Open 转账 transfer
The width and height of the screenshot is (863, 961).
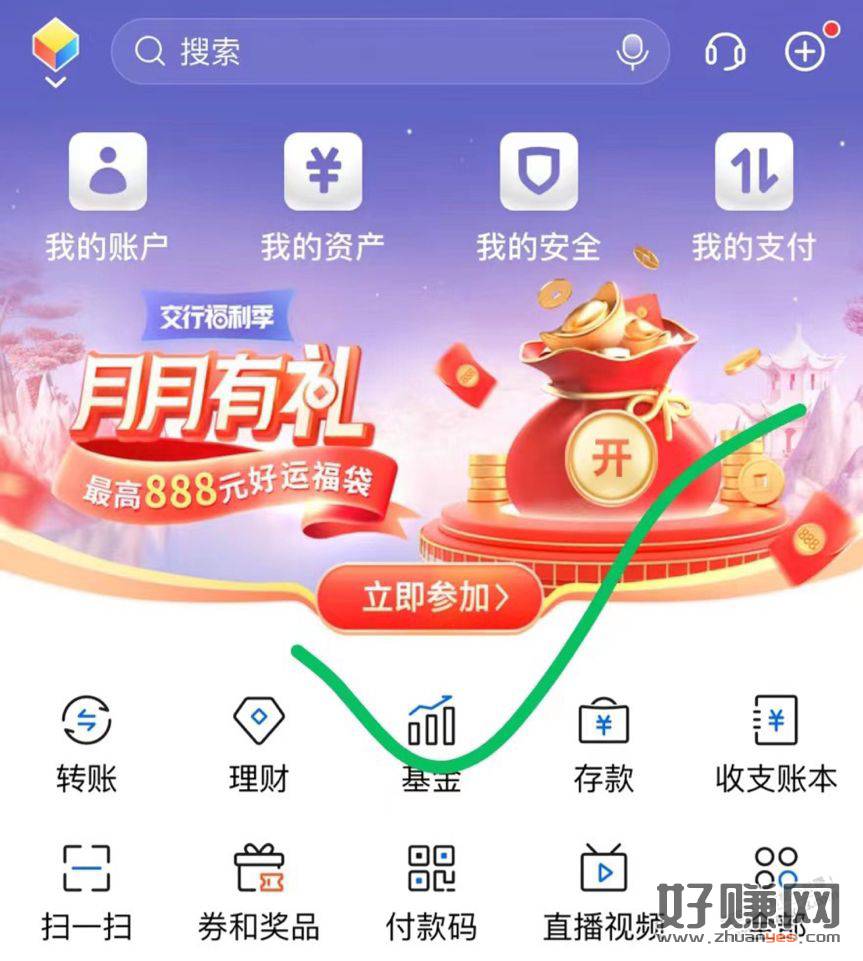pos(87,742)
